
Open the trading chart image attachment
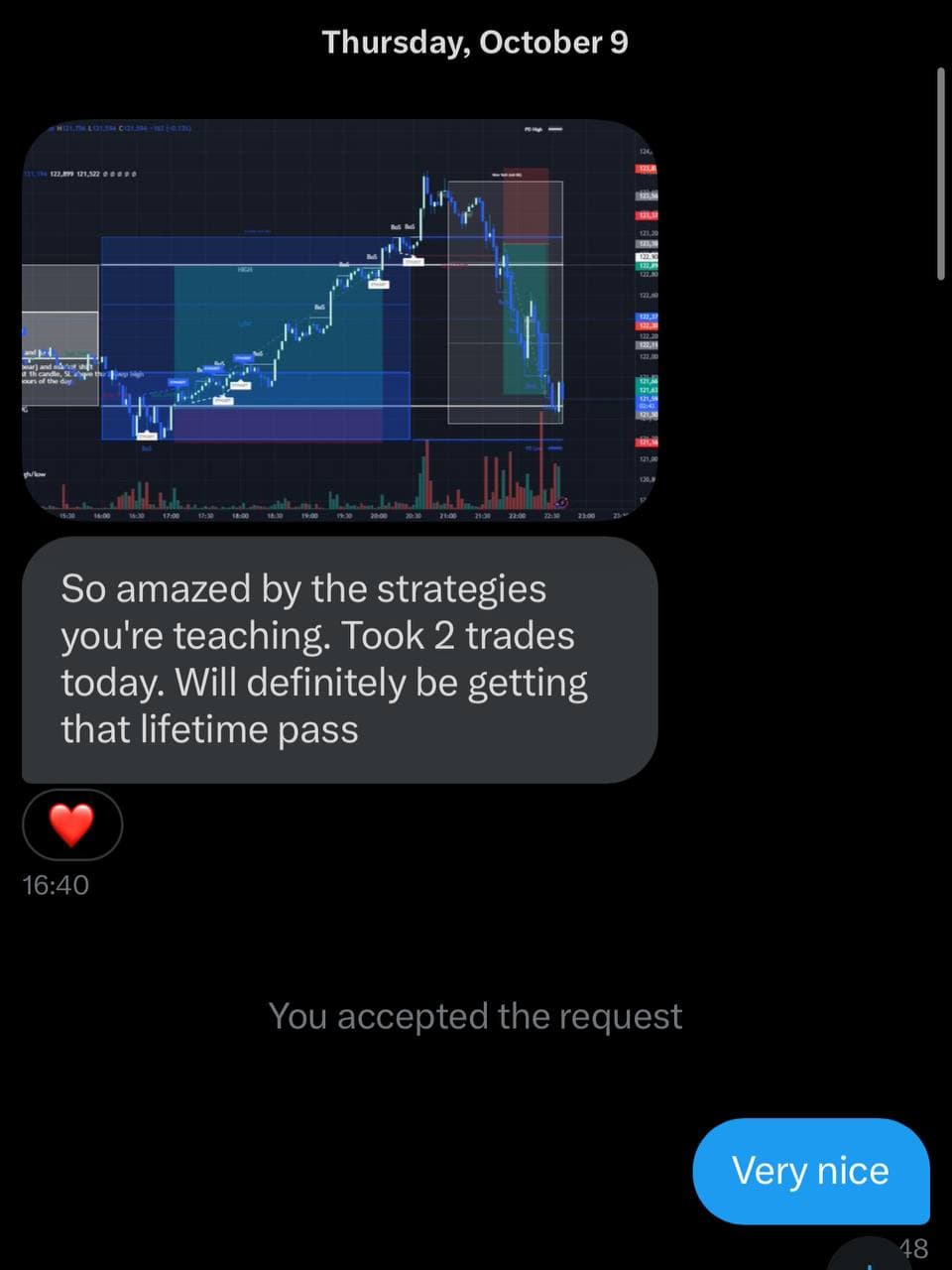(x=339, y=319)
